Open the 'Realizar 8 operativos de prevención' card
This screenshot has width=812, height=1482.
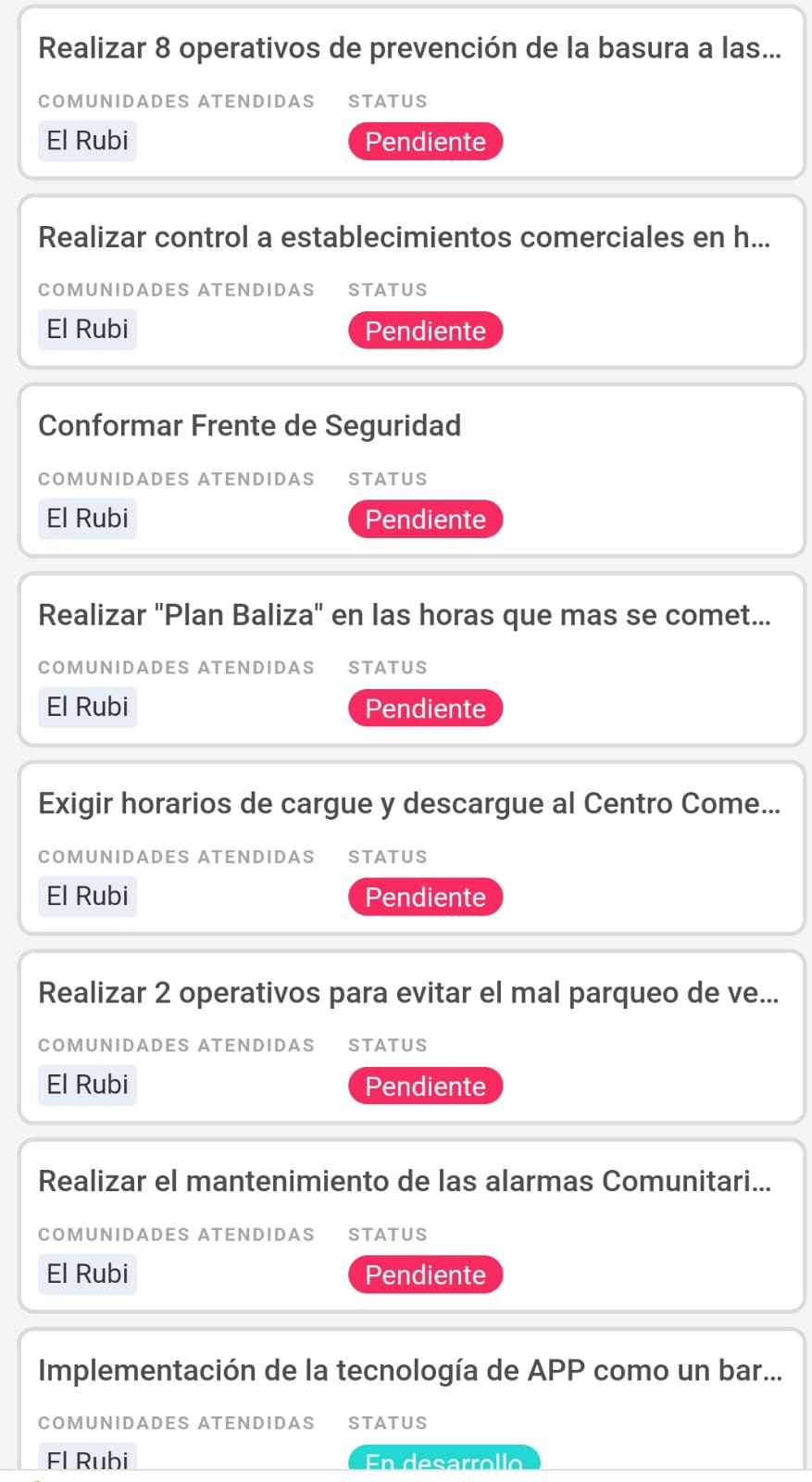pos(412,93)
